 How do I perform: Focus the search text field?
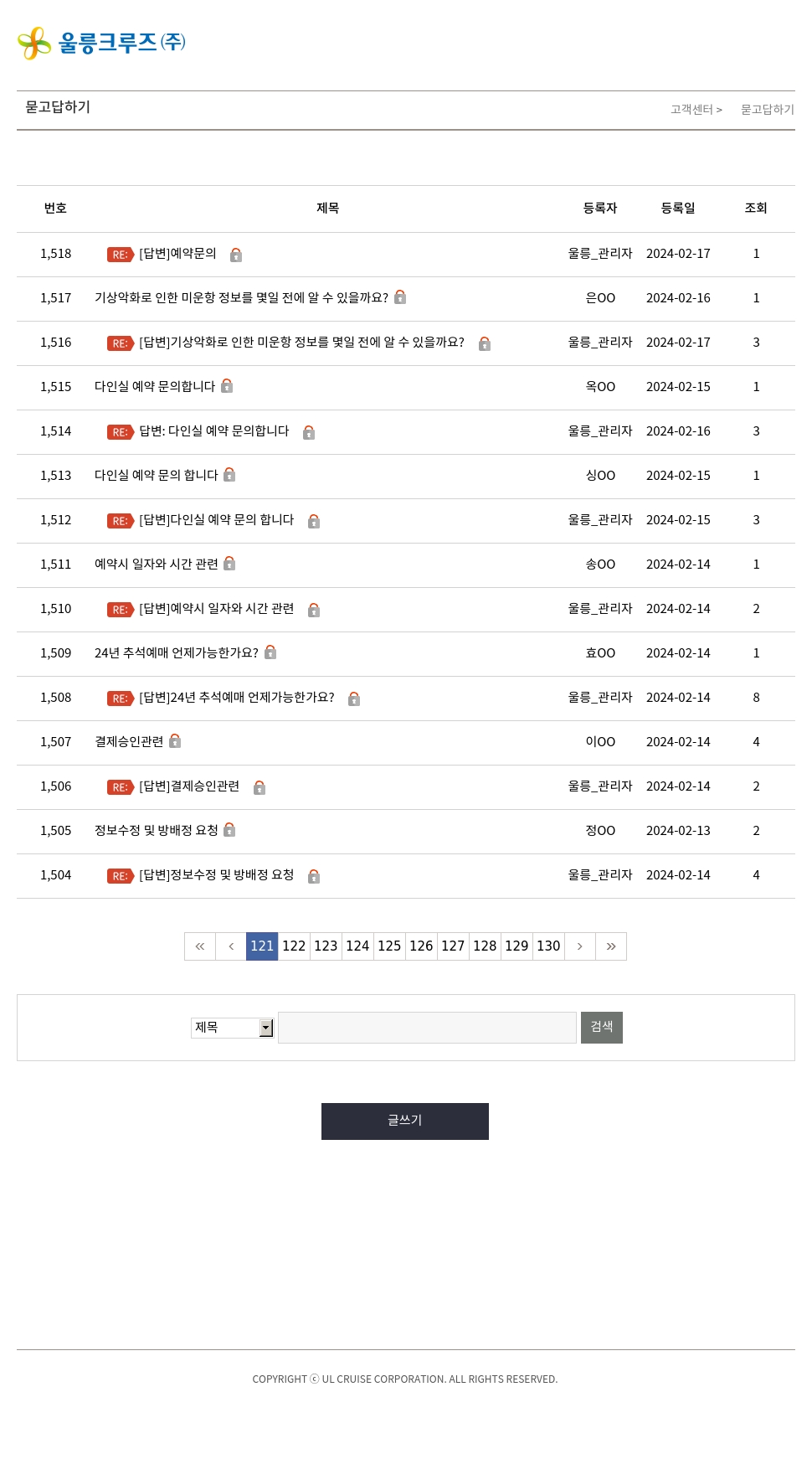427,1028
